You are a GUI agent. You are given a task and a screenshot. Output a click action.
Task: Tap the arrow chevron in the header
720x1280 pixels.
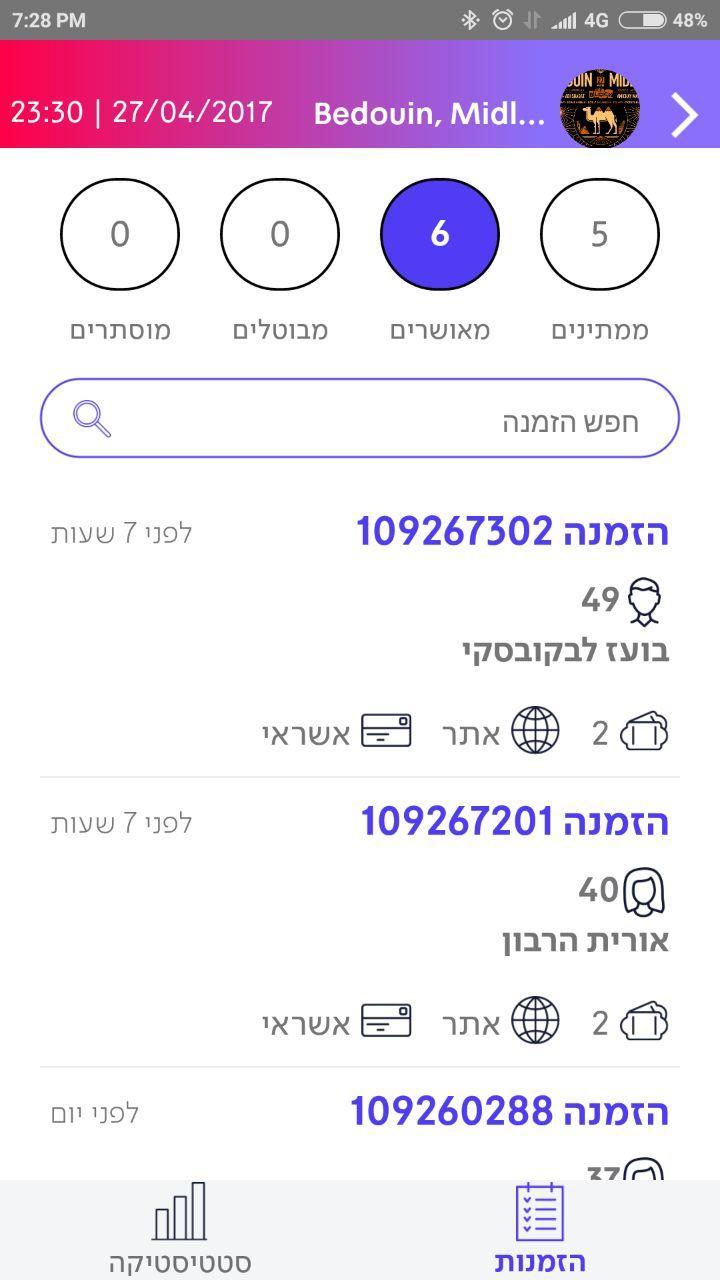(685, 114)
